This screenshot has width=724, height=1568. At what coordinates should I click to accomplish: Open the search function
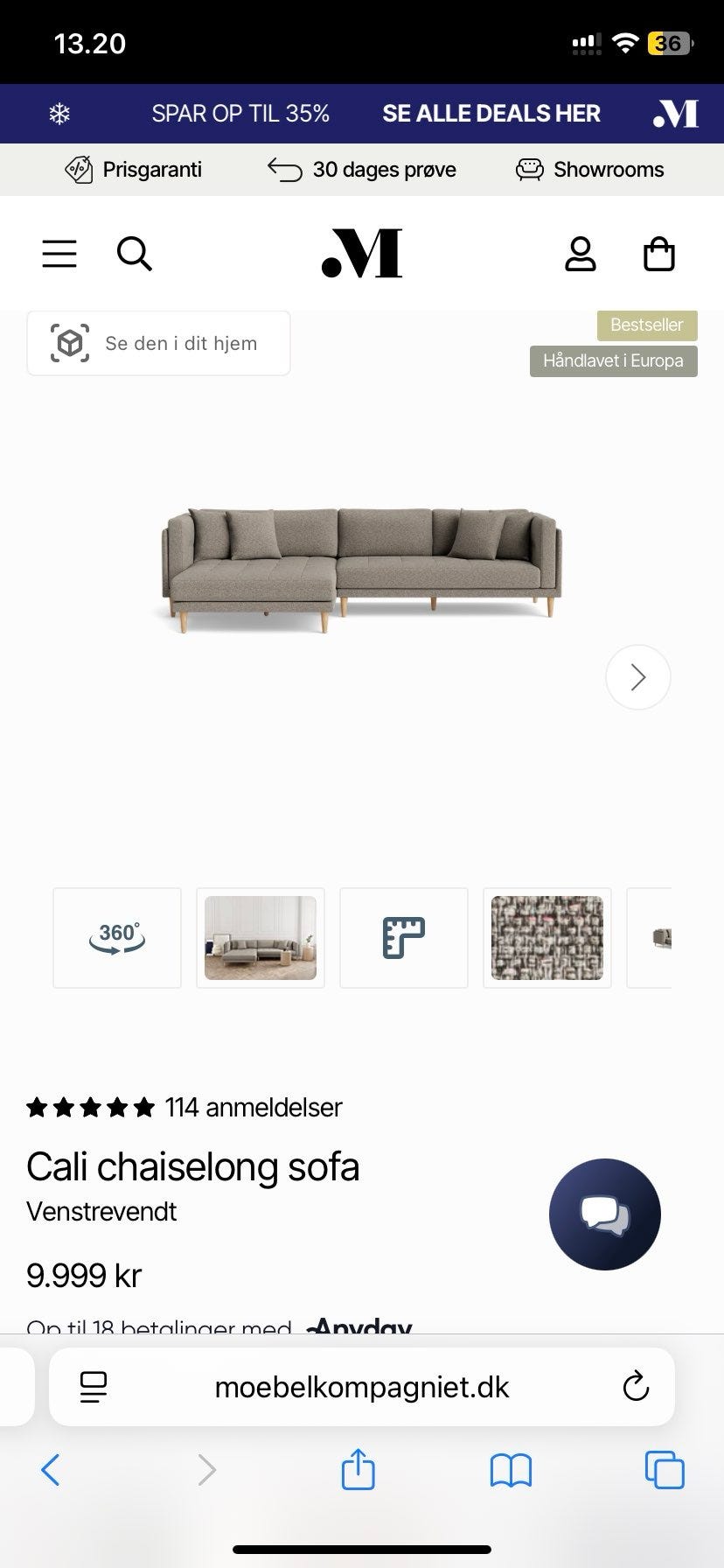(135, 254)
